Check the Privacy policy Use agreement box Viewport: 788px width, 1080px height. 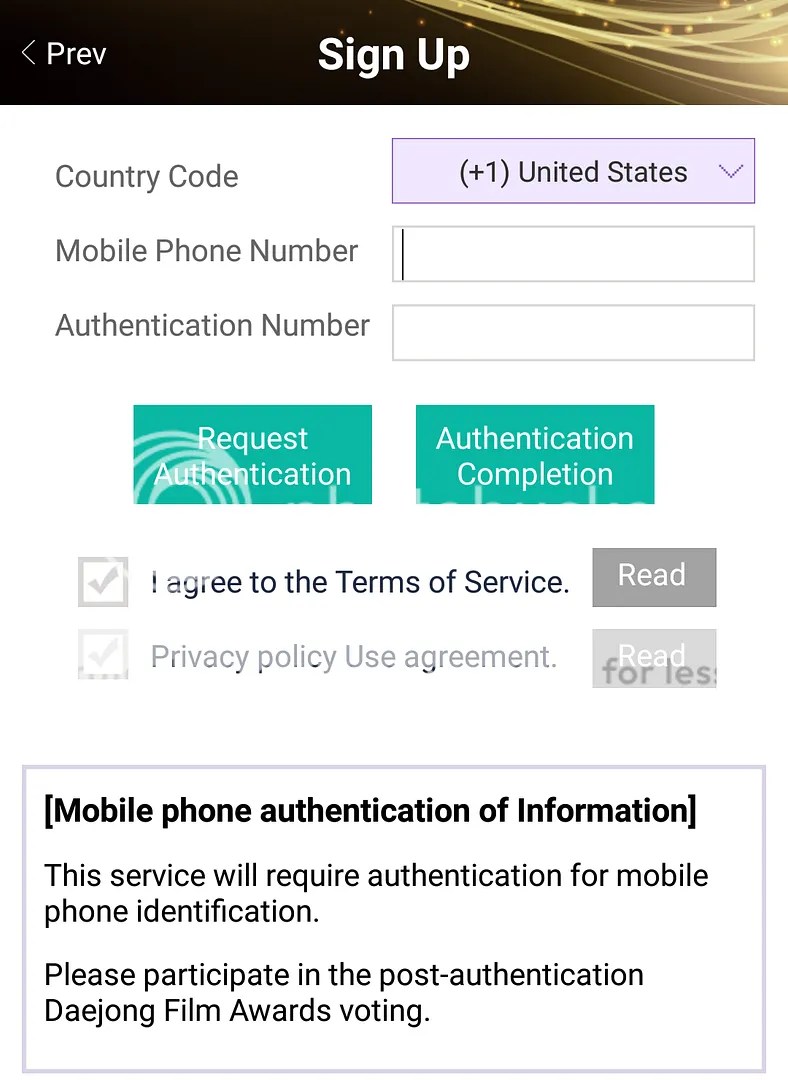tap(103, 654)
